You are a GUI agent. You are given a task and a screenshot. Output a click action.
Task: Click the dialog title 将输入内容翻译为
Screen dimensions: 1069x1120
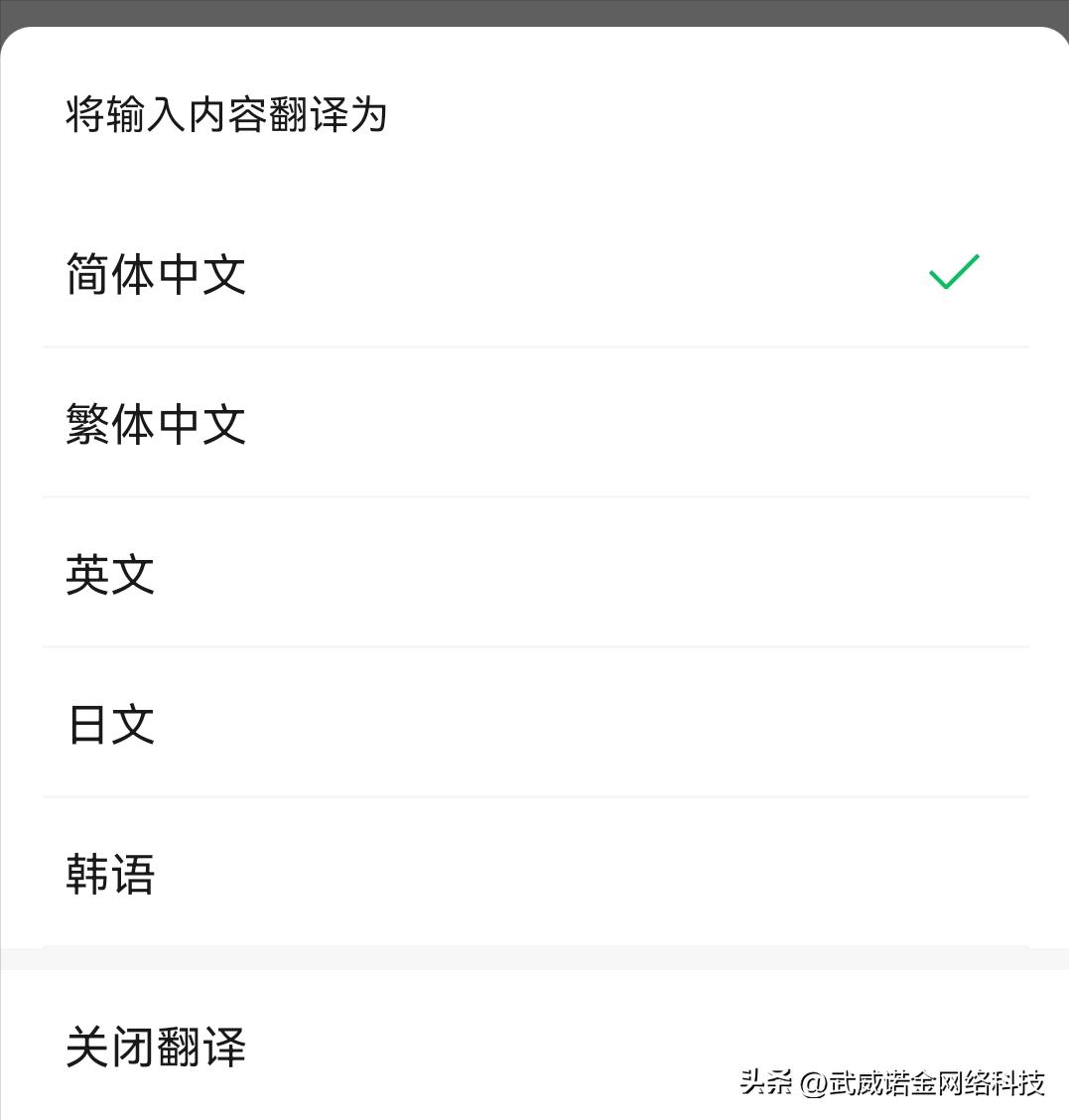226,114
